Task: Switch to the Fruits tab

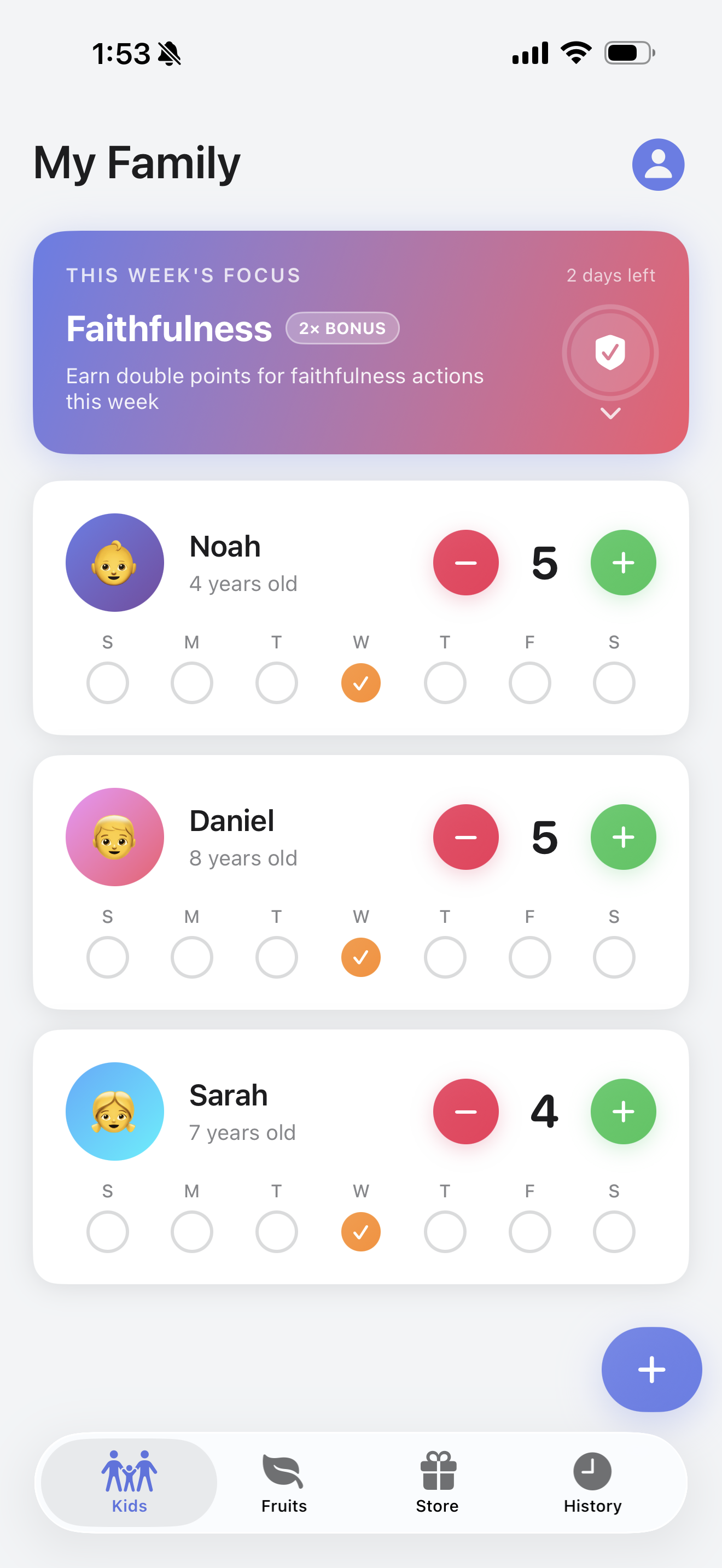Action: click(284, 1483)
